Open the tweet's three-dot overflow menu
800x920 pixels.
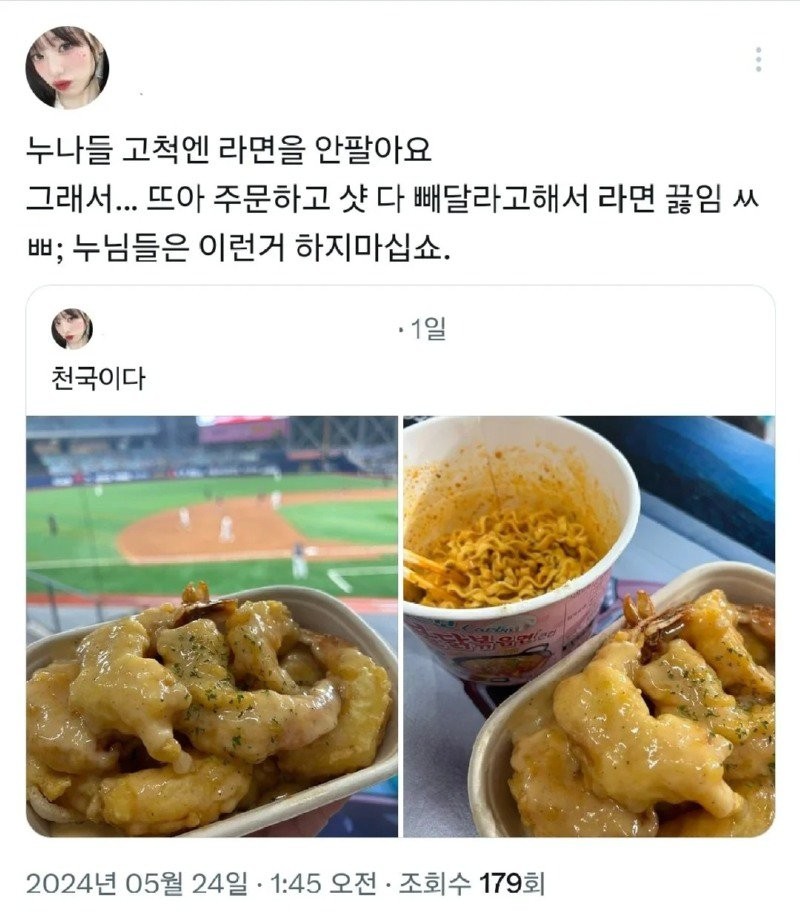(x=757, y=60)
